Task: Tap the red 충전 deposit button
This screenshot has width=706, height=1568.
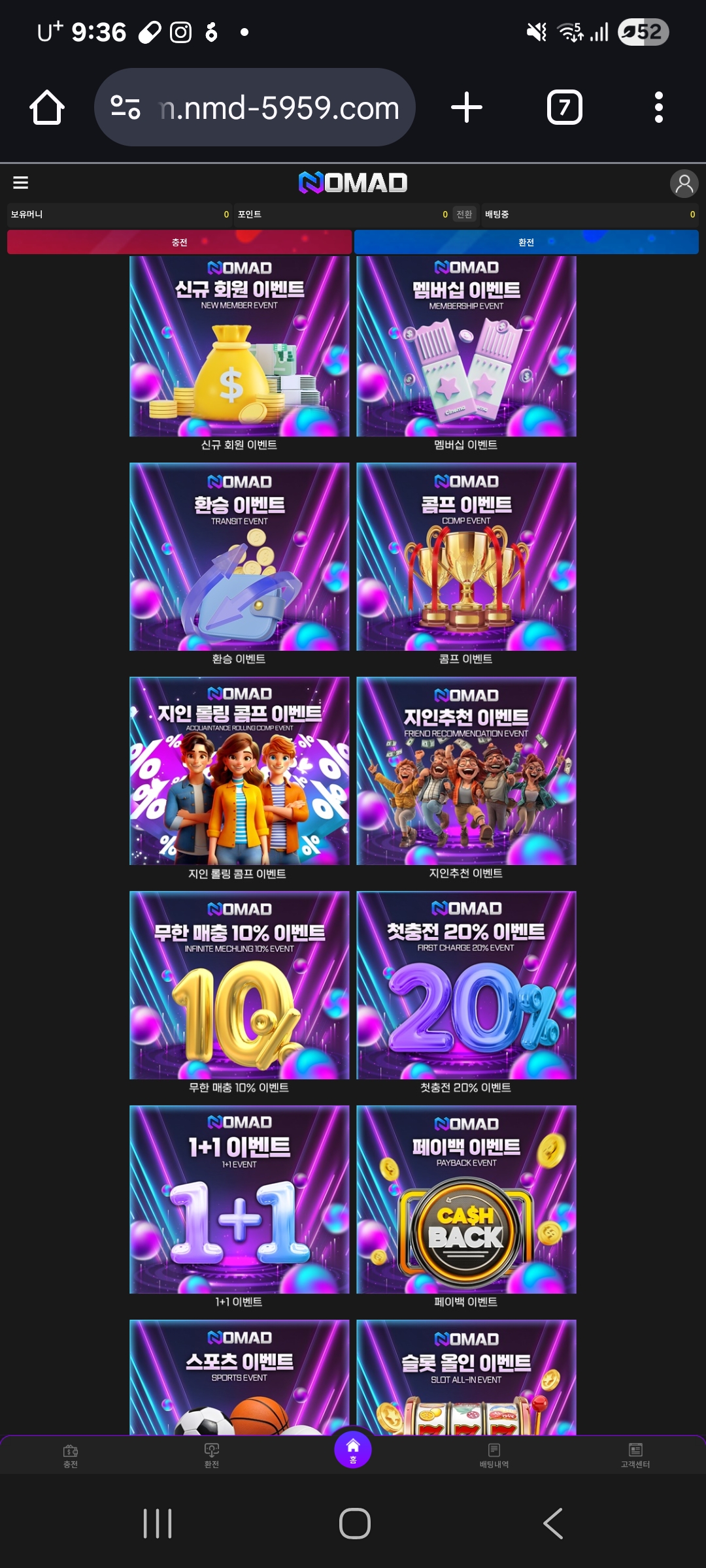Action: pyautogui.click(x=179, y=242)
